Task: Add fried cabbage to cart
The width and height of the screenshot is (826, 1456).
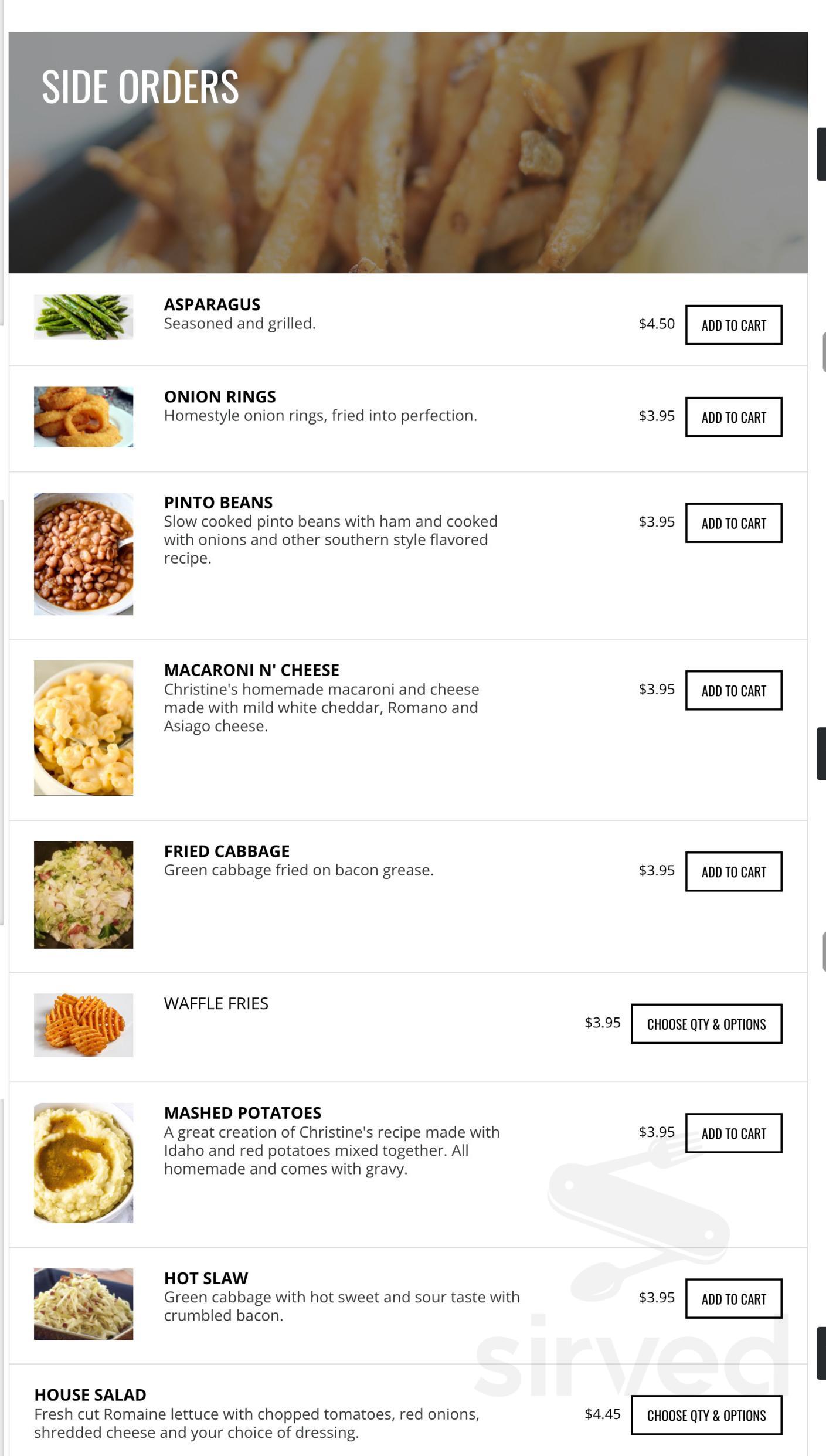Action: [x=733, y=871]
